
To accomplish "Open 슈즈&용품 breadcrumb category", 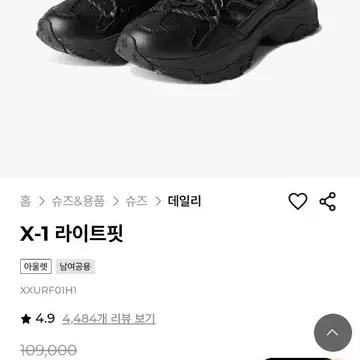I will tap(78, 201).
